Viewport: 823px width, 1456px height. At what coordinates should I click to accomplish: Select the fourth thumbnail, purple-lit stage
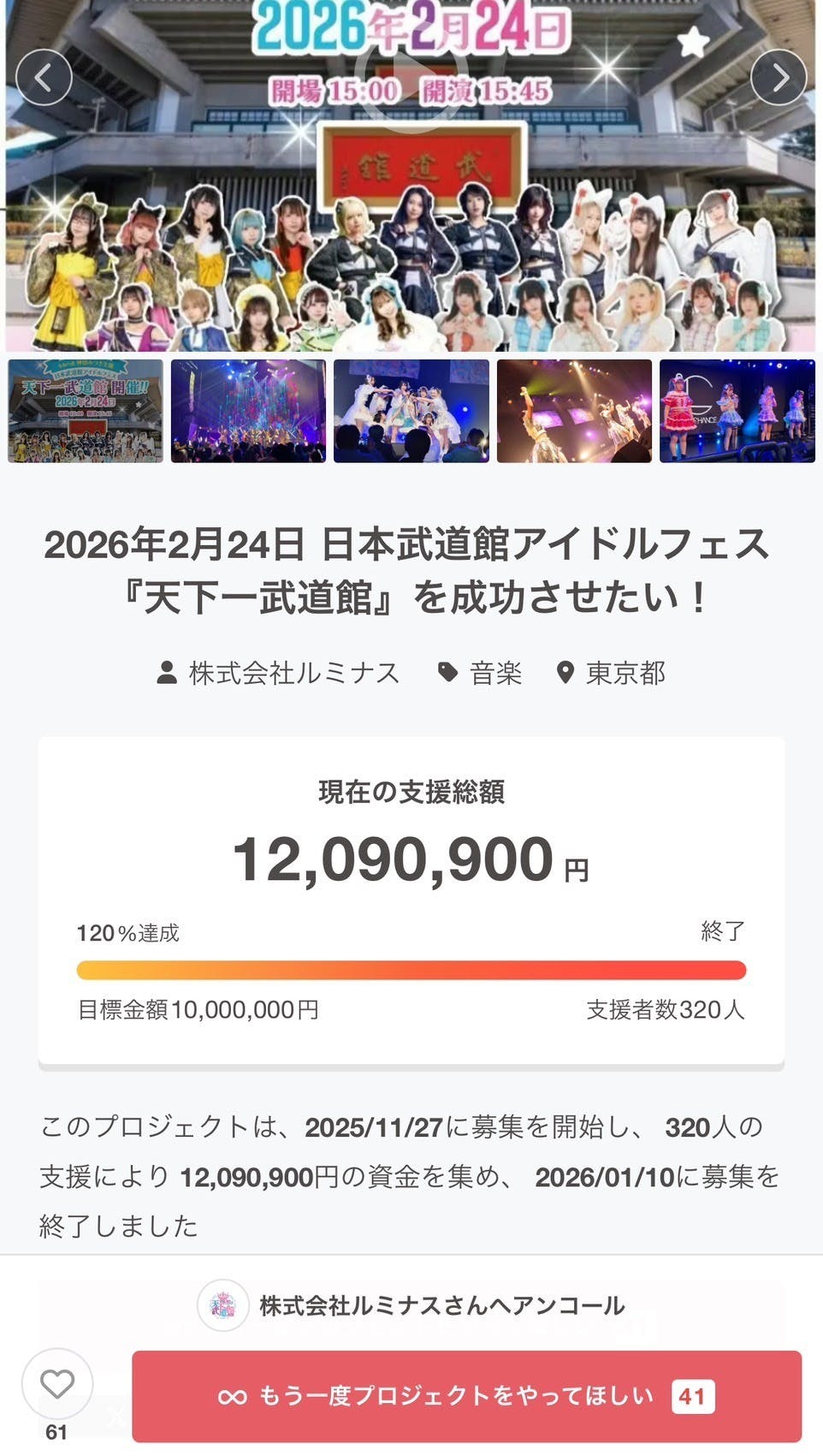pyautogui.click(x=574, y=411)
